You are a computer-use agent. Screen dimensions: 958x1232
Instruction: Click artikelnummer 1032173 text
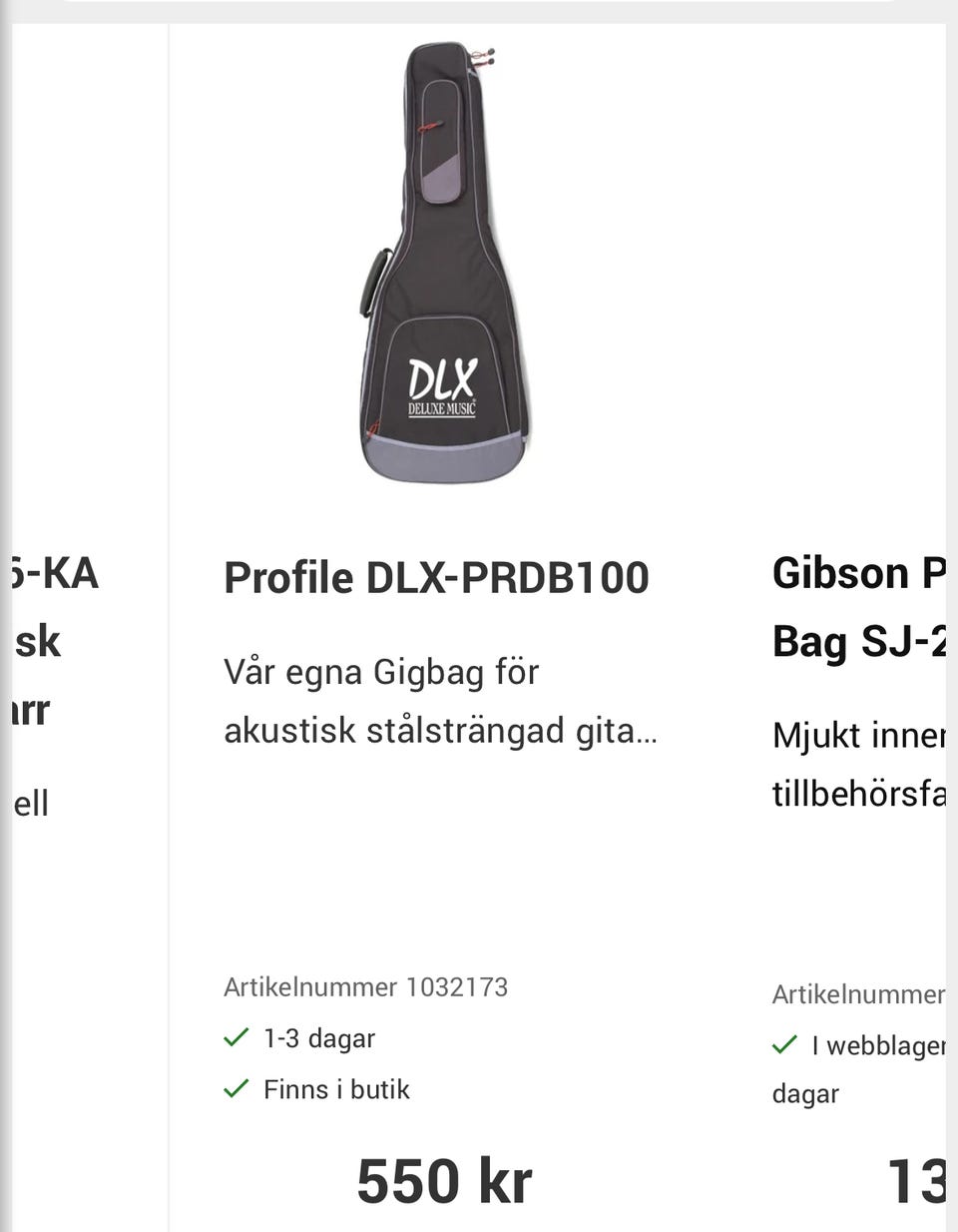pos(366,986)
